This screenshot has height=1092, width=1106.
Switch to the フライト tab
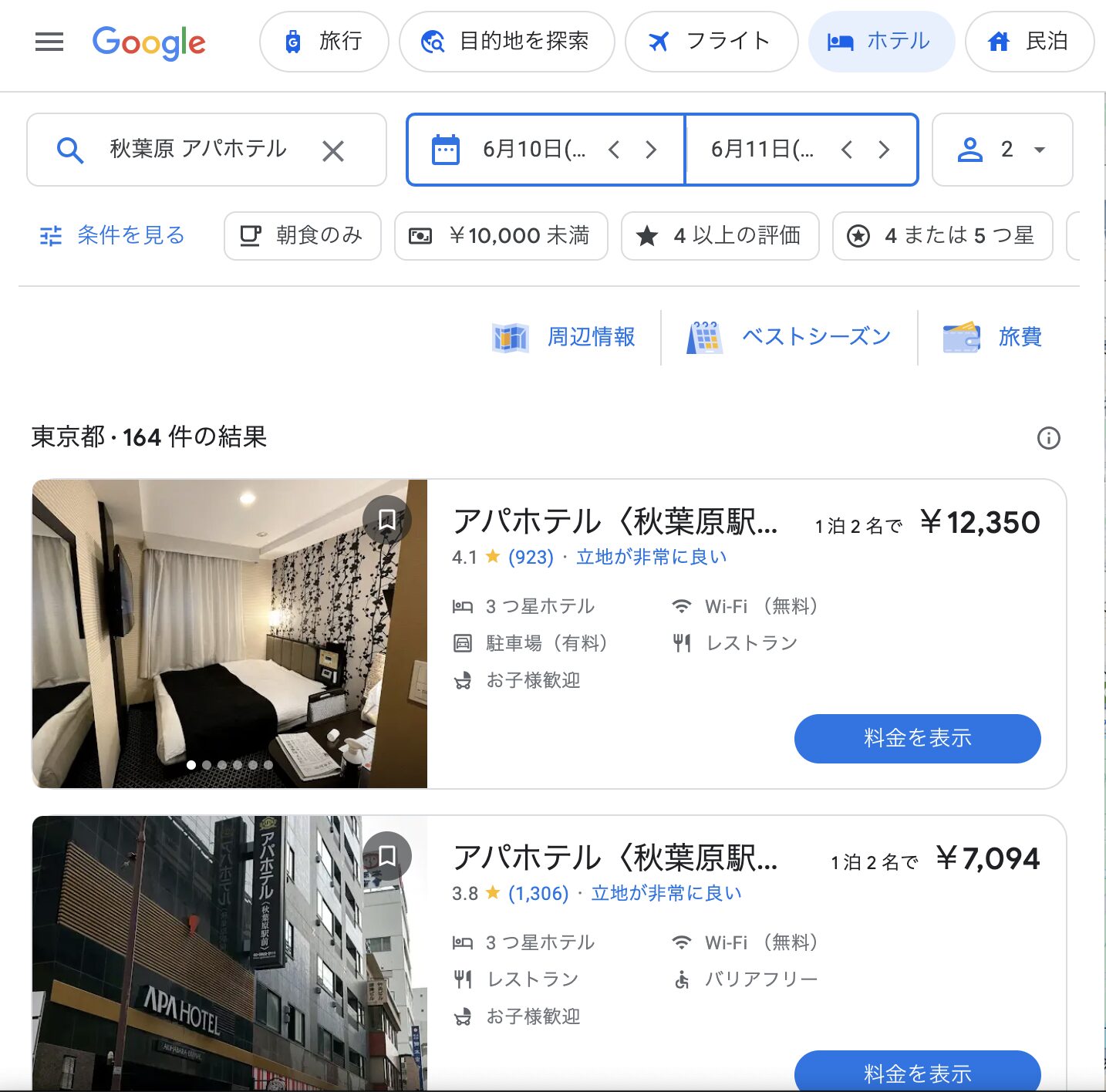click(x=711, y=42)
